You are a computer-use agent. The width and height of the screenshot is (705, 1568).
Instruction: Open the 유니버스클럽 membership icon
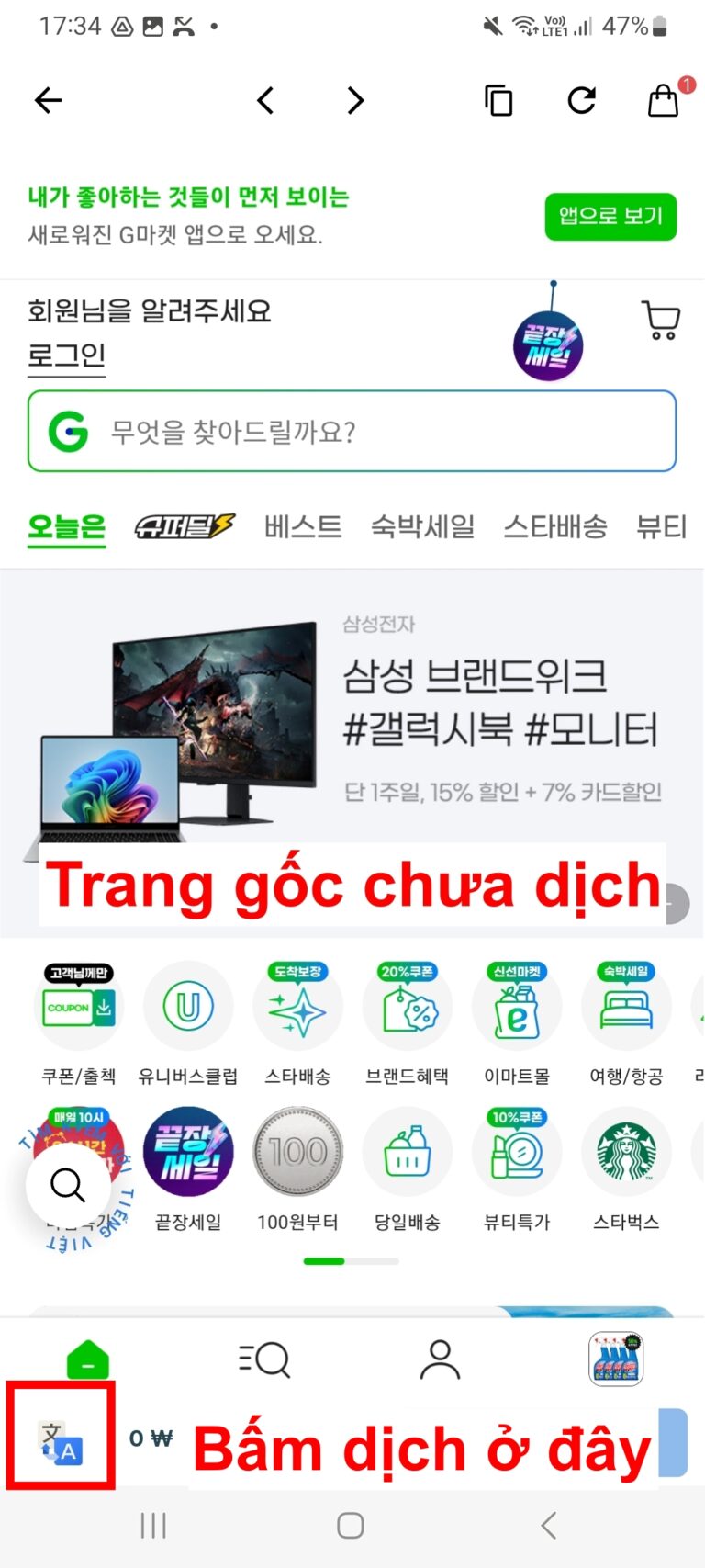188,1006
